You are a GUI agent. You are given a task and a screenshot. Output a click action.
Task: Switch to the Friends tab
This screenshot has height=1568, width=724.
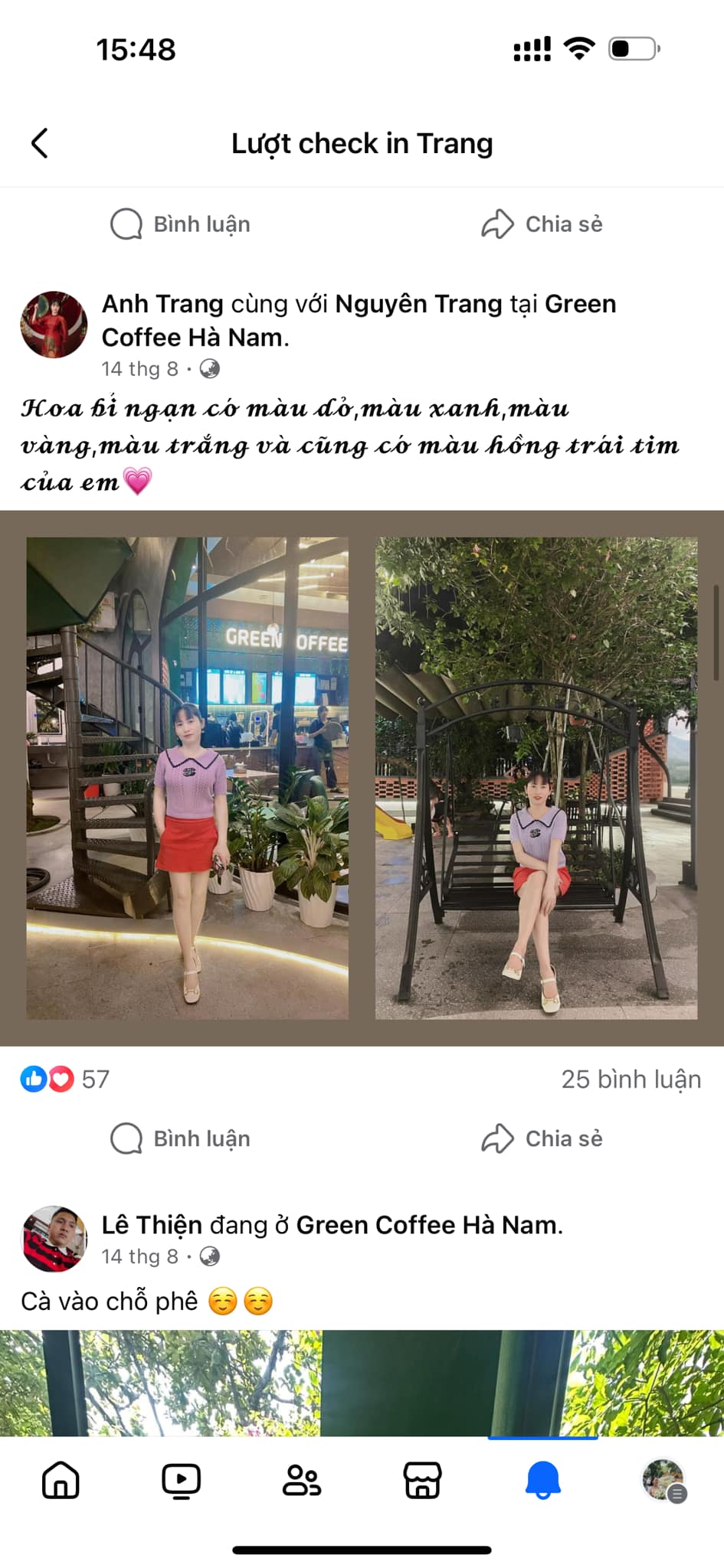[x=302, y=1479]
